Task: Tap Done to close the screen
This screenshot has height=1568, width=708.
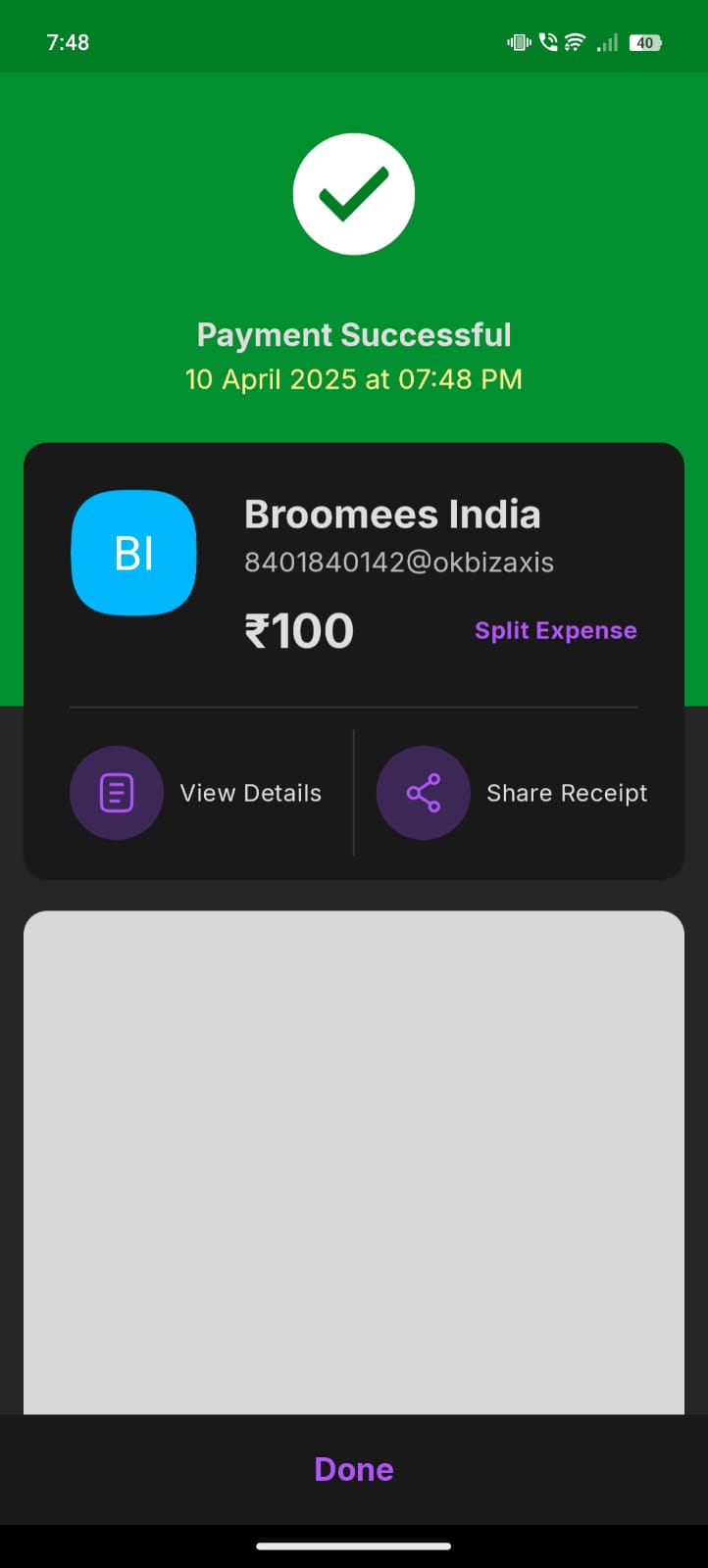Action: [x=354, y=1469]
